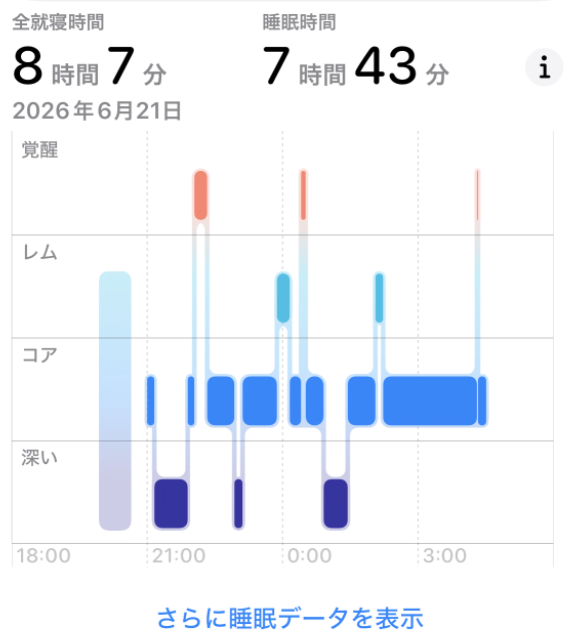
Task: Tap さらに睡眠データを表示 link
Action: [290, 618]
